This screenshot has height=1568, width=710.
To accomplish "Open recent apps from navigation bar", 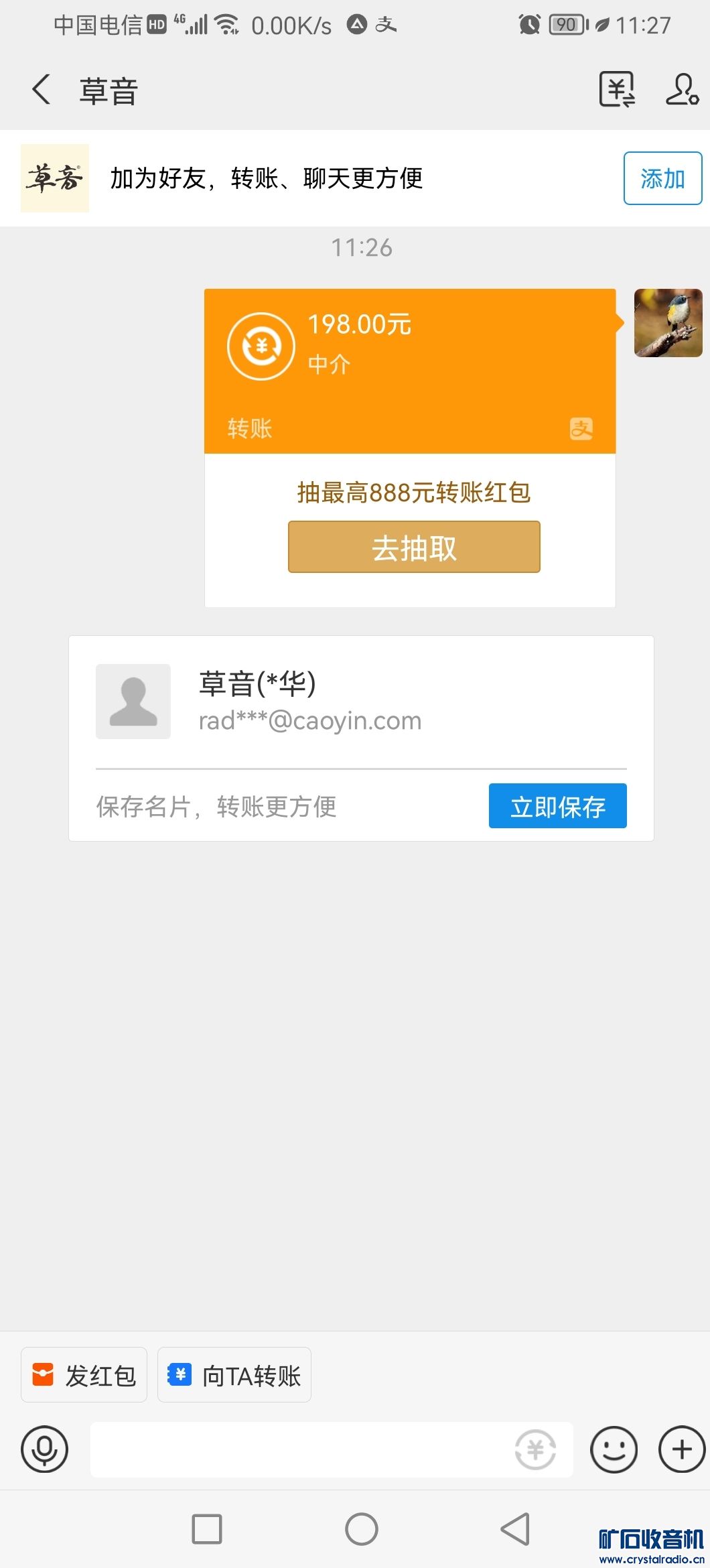I will coord(207,1530).
